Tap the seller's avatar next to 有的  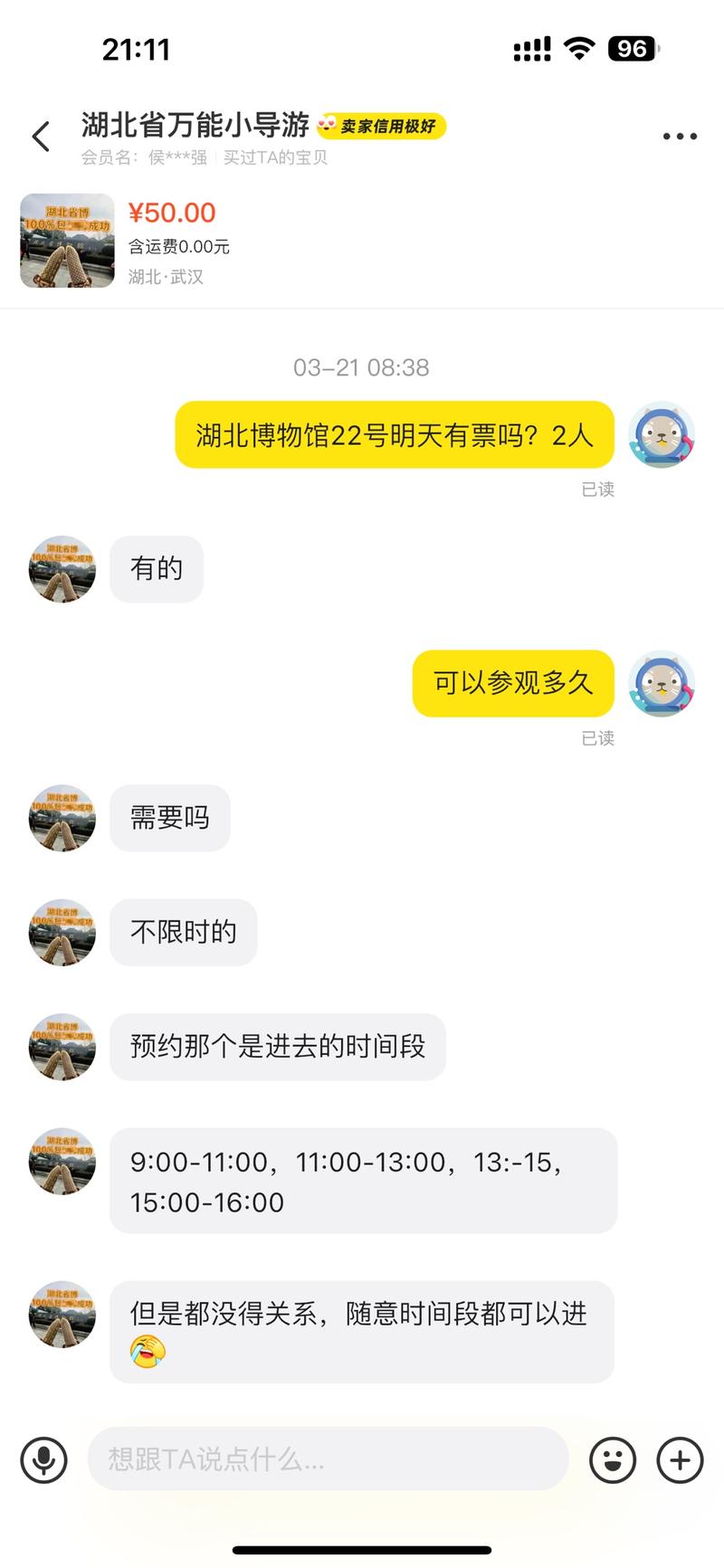(x=61, y=570)
